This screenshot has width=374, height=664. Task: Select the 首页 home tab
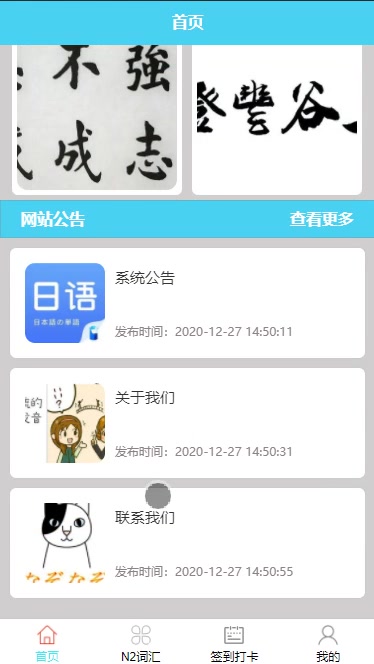click(47, 643)
